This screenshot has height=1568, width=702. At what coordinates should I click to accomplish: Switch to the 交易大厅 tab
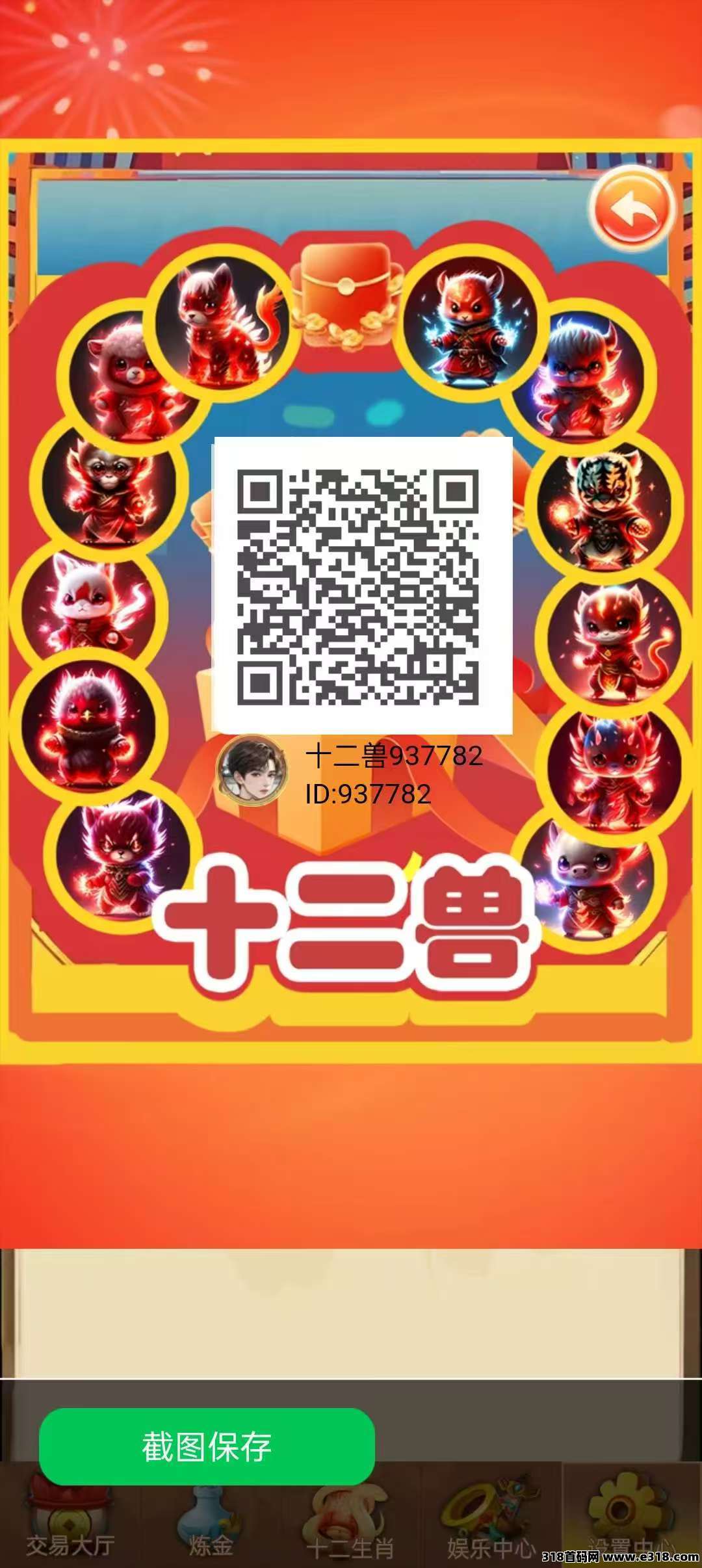pos(70,1521)
